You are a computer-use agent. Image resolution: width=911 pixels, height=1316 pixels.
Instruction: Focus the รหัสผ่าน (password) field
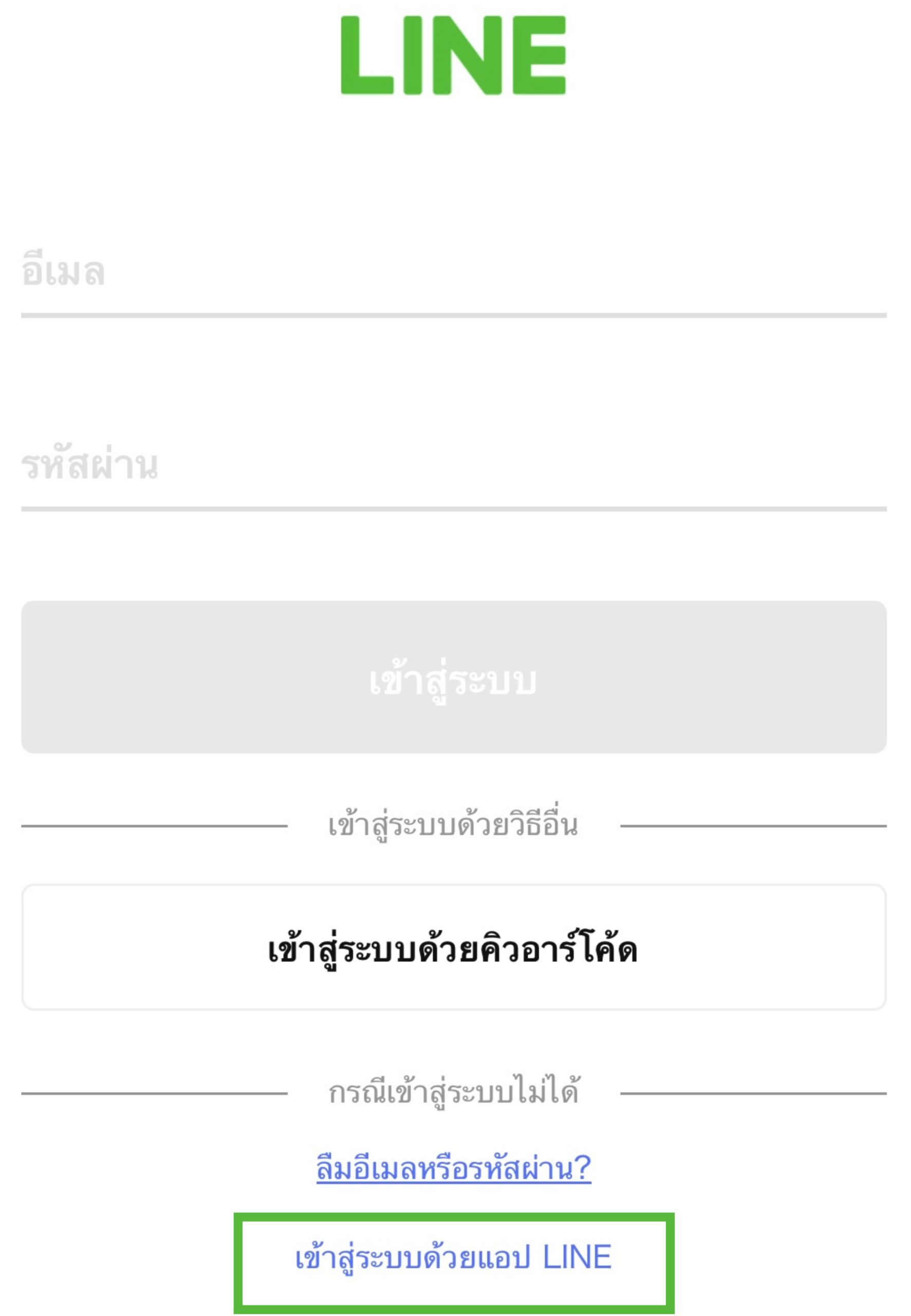[454, 465]
